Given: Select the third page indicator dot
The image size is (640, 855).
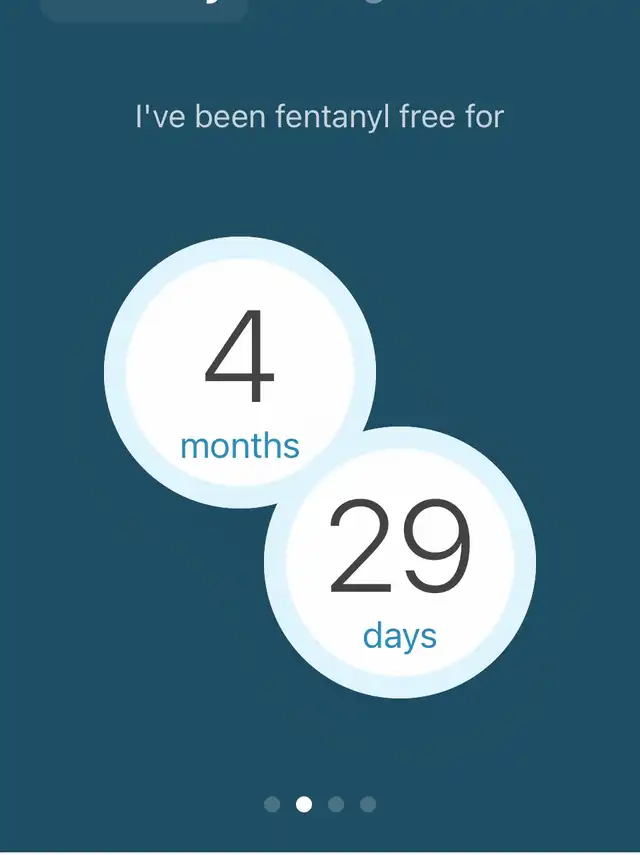Looking at the screenshot, I should click(x=336, y=804).
